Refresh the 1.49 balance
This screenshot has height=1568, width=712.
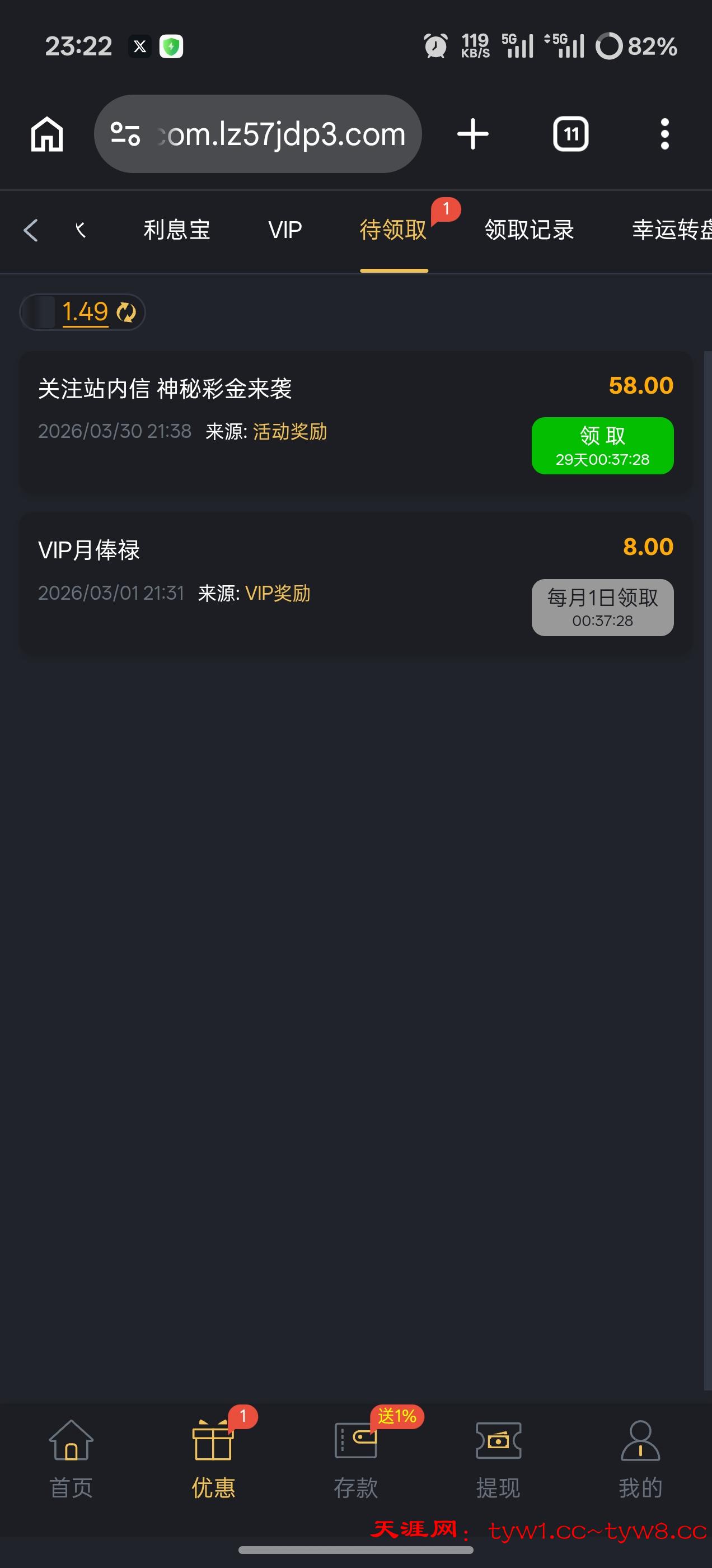pos(126,312)
